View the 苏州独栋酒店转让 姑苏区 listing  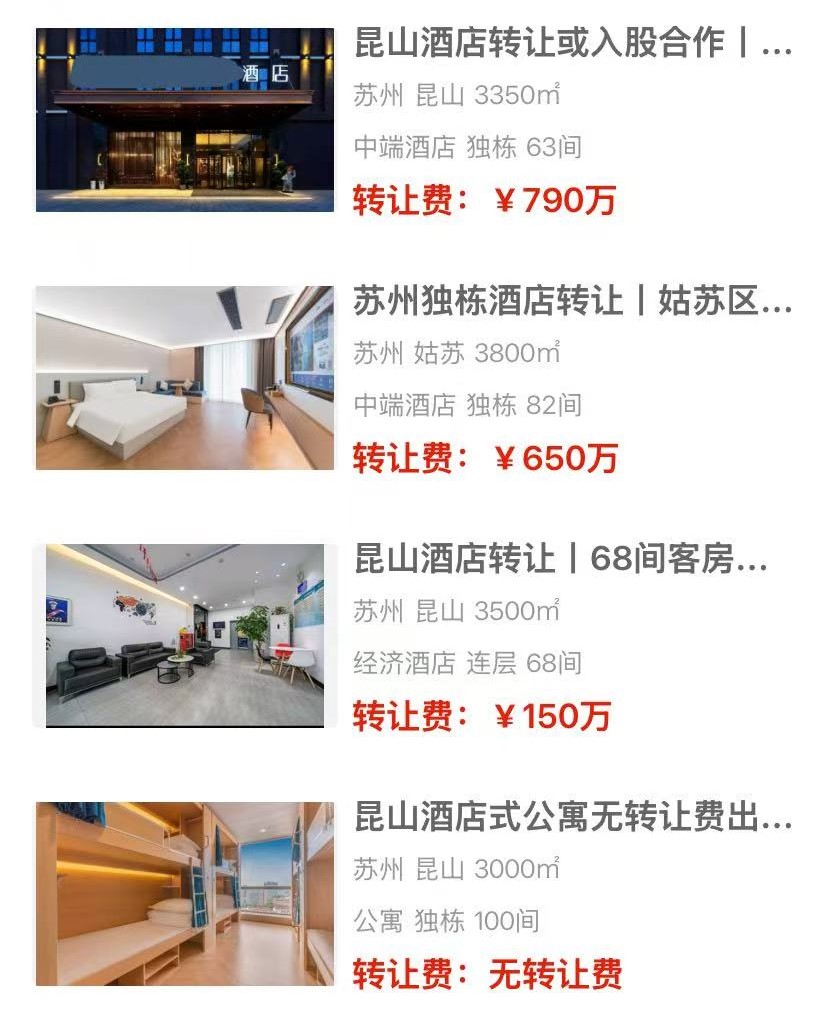point(572,302)
